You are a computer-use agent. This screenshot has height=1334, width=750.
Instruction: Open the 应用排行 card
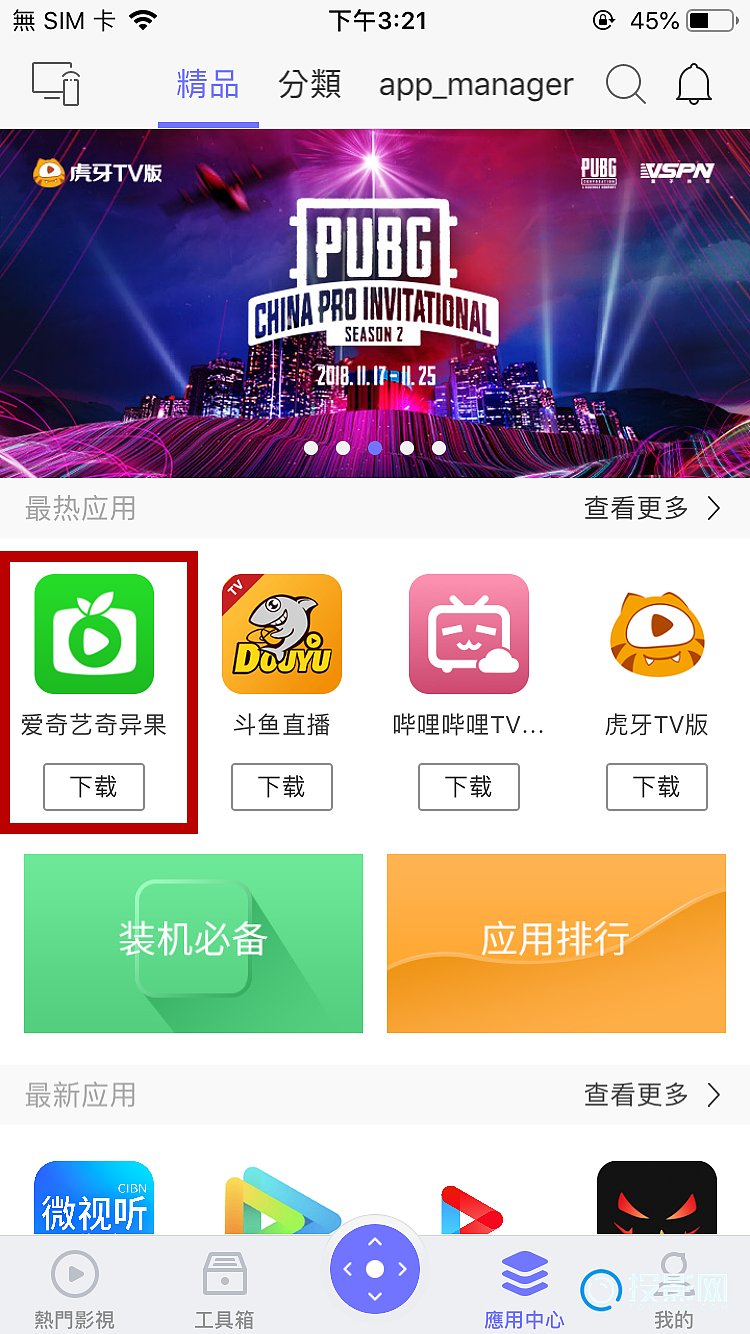556,942
